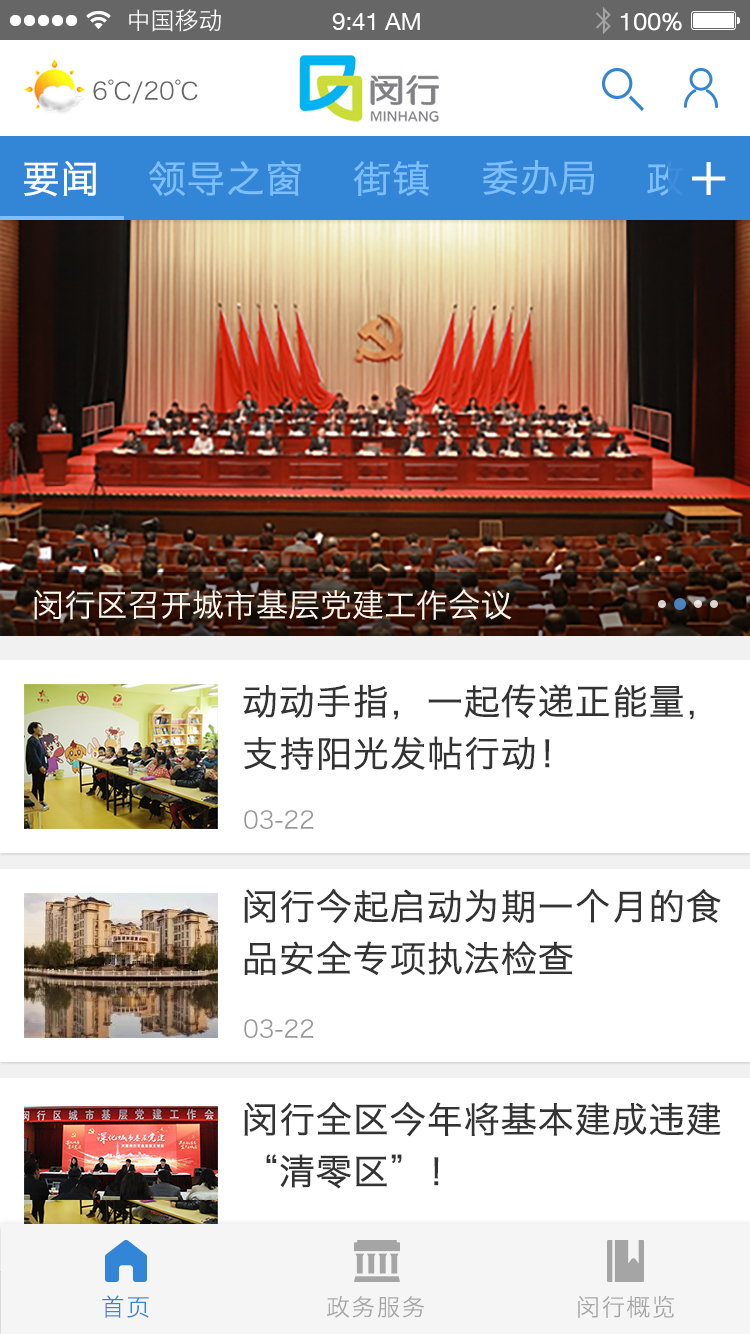Open the article about 支持阳光发帖行动

pos(470,729)
